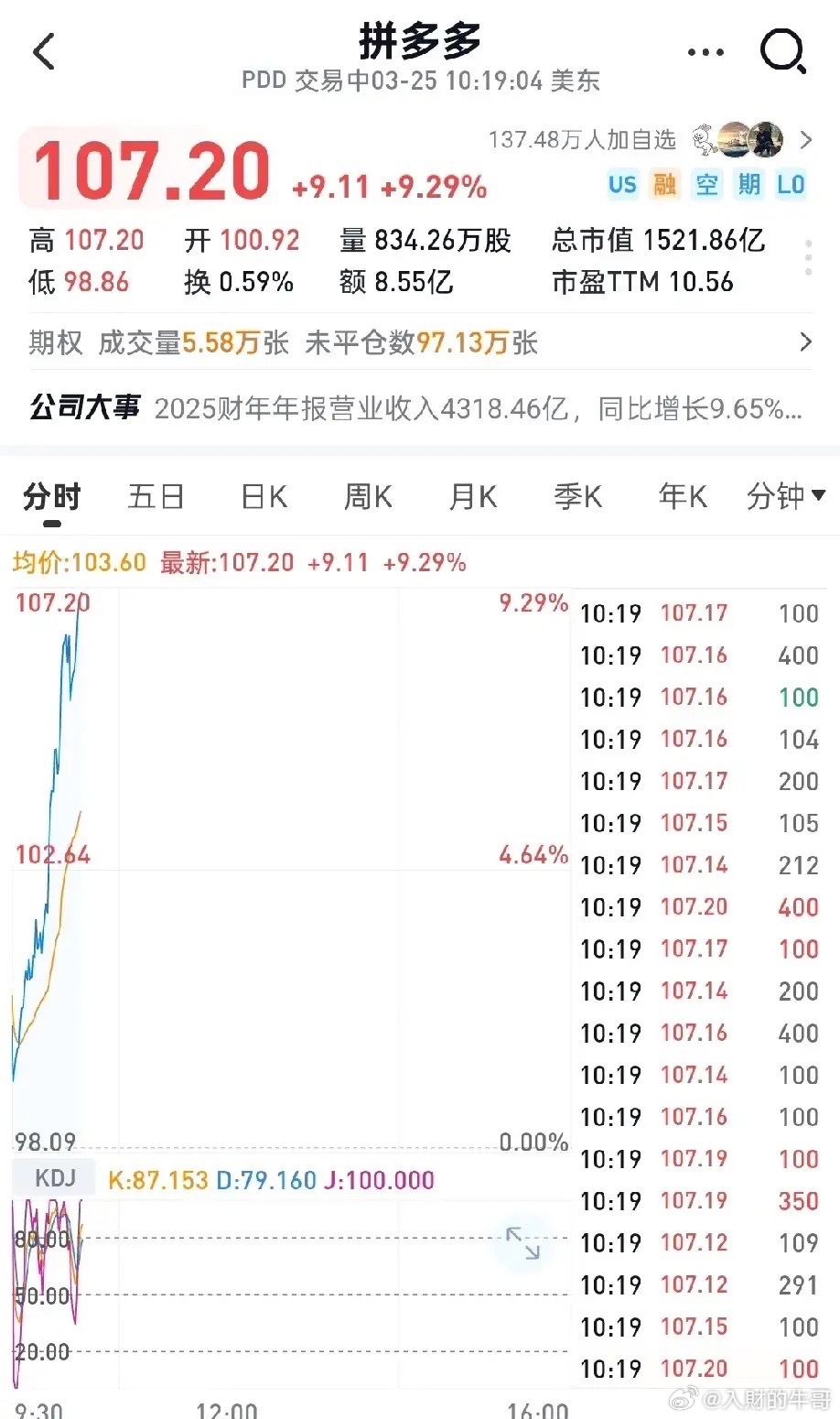840x1419 pixels.
Task: Click the KDJ indicator label to change indicator
Action: click(x=52, y=1178)
